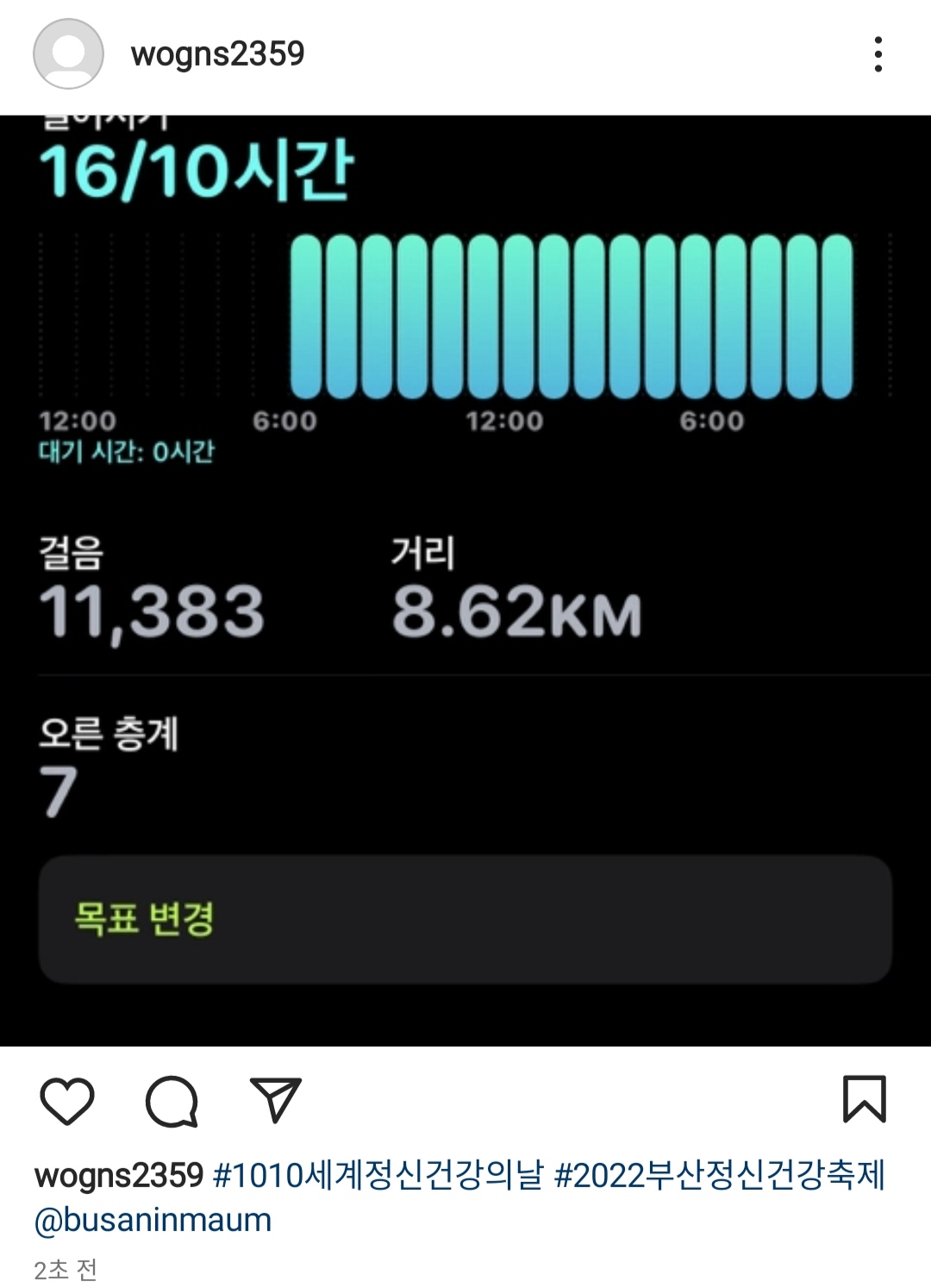Screen dimensions: 931x1288
Task: Open the posted health screenshot image
Action: [465, 579]
